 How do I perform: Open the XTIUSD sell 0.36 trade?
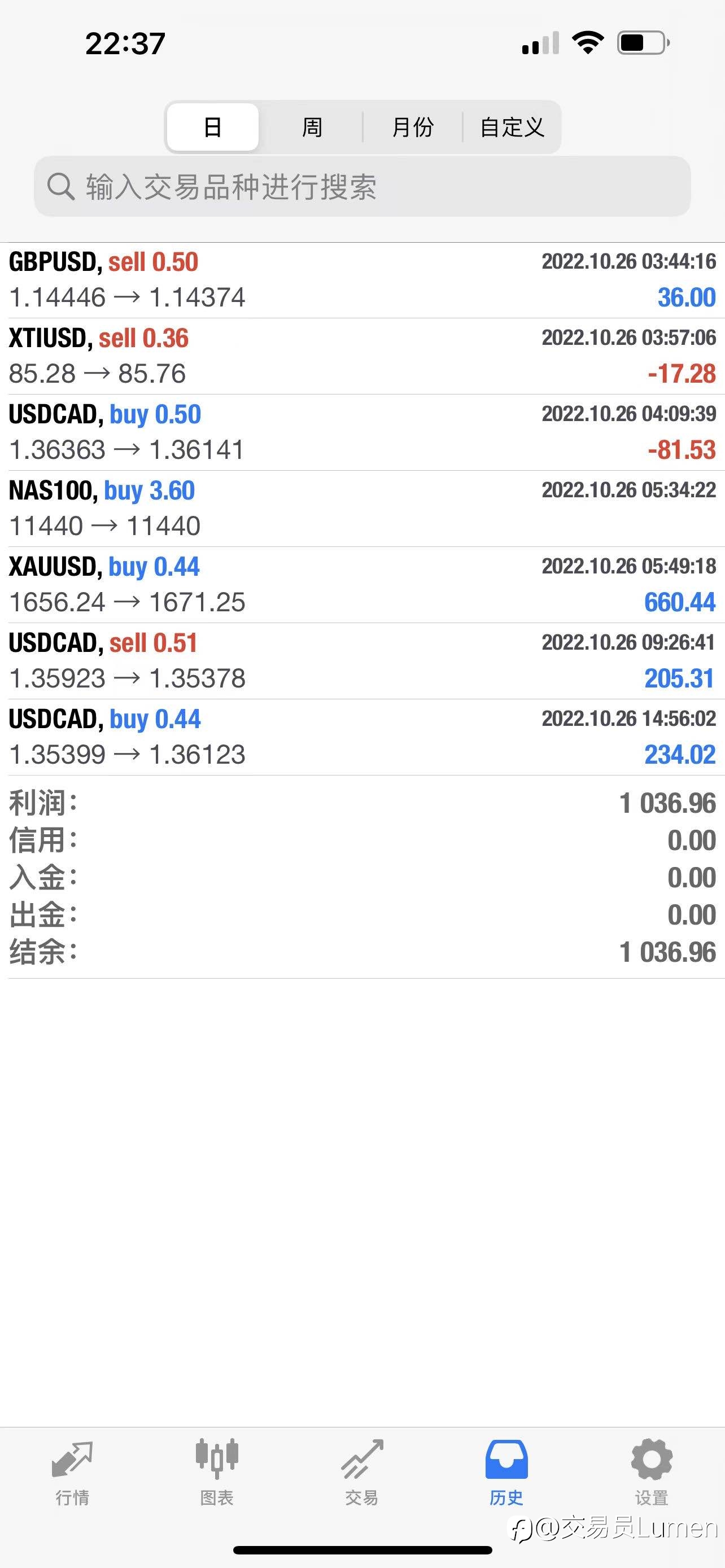(x=362, y=356)
